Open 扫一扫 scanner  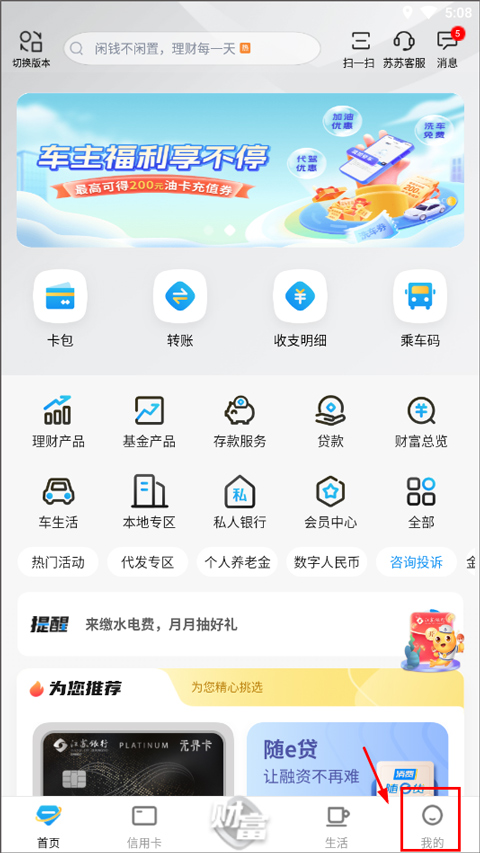point(359,50)
